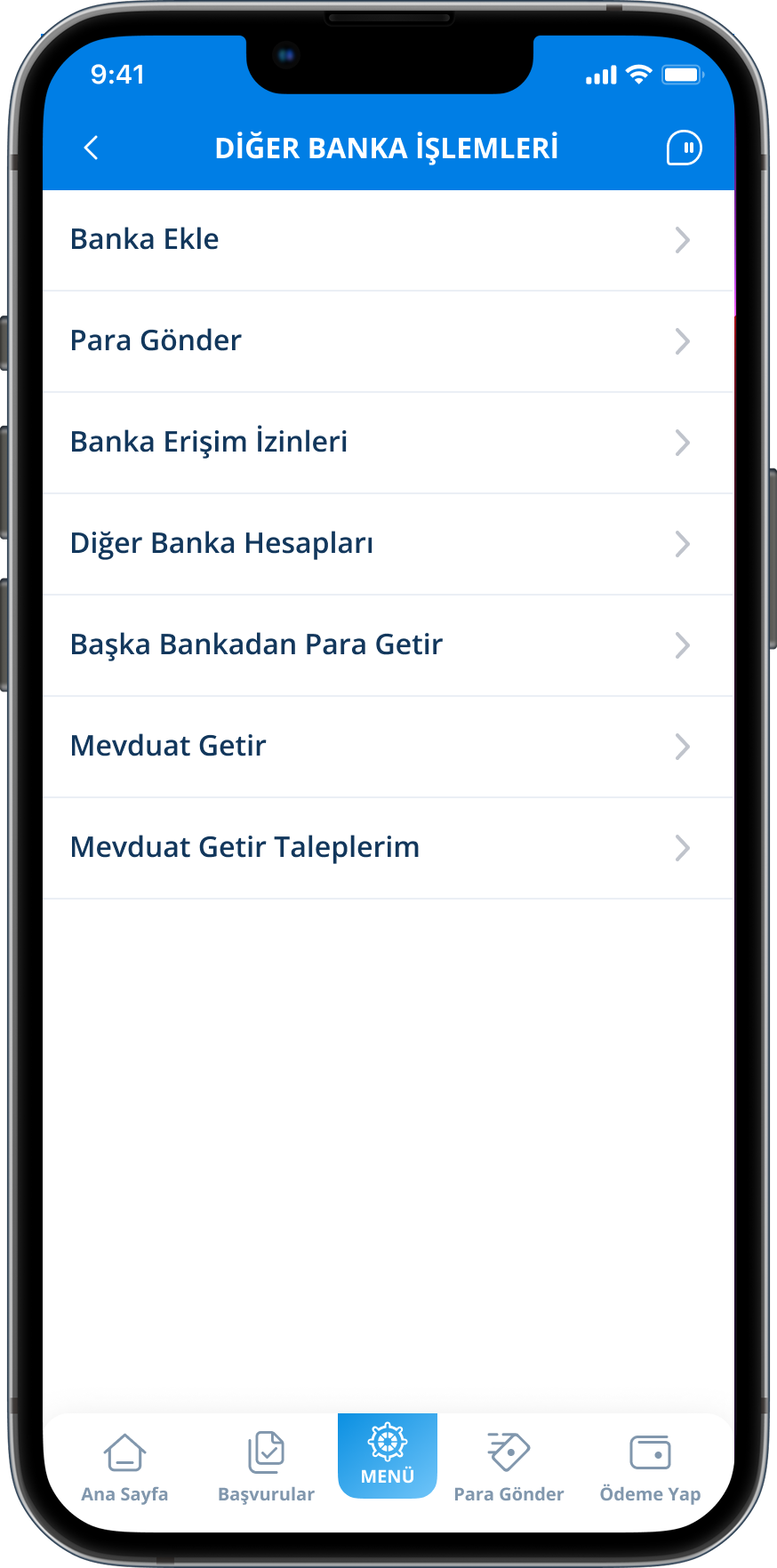Open Banka Erişim İzinleri
This screenshot has height=1568, width=777.
click(x=388, y=443)
